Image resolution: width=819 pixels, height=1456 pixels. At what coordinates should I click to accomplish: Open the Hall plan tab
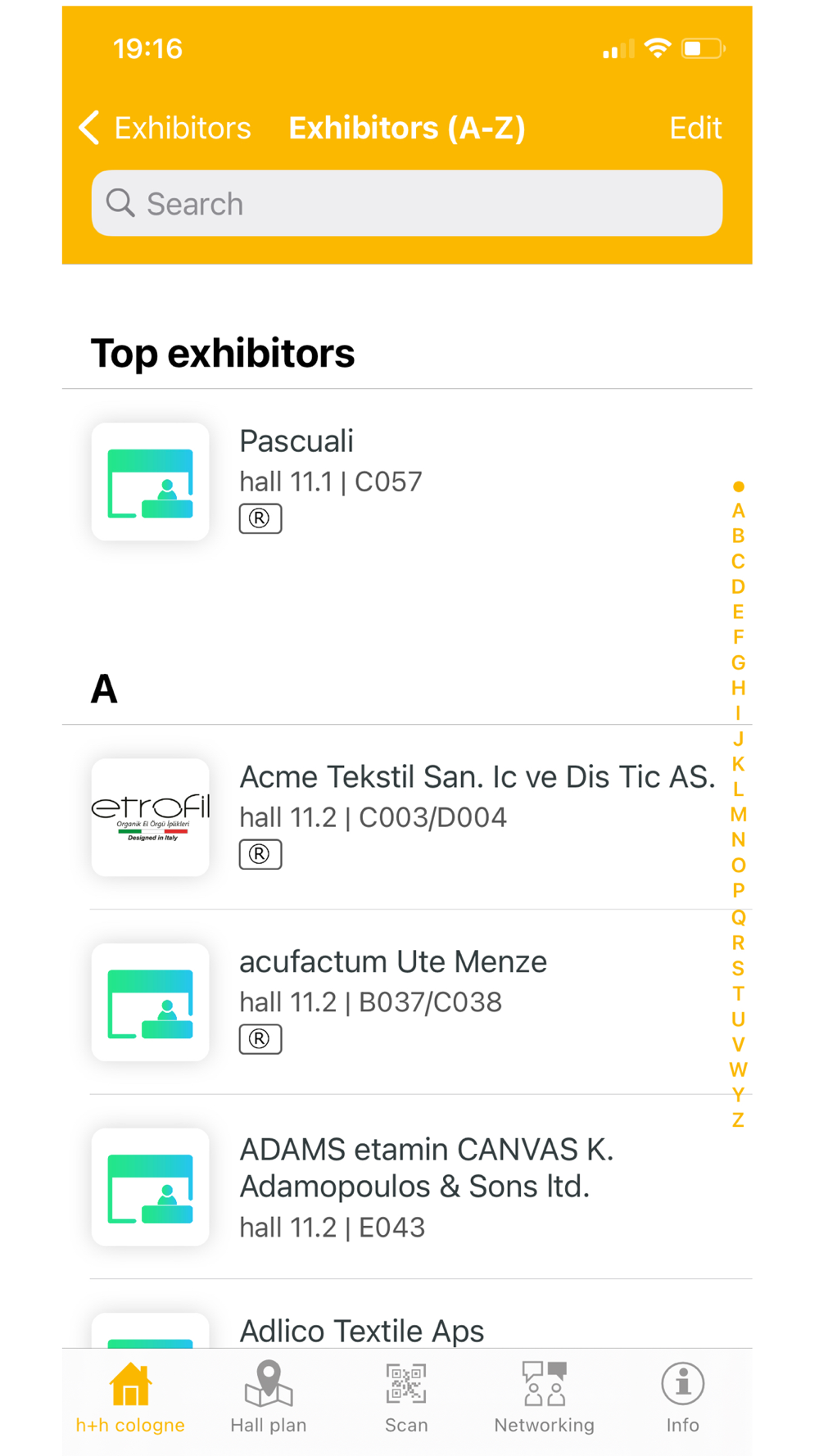coord(269,1399)
